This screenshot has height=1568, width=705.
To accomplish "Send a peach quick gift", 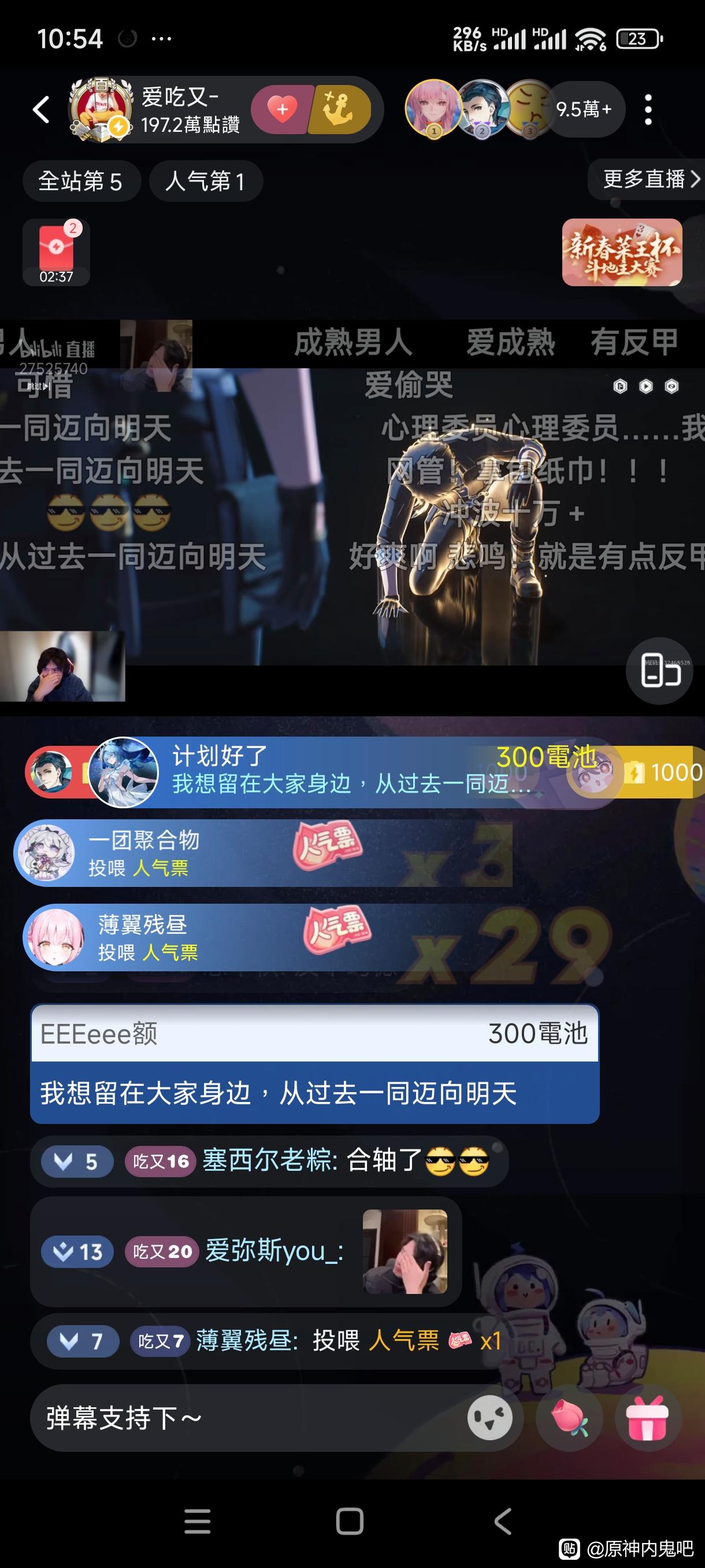I will [569, 1418].
